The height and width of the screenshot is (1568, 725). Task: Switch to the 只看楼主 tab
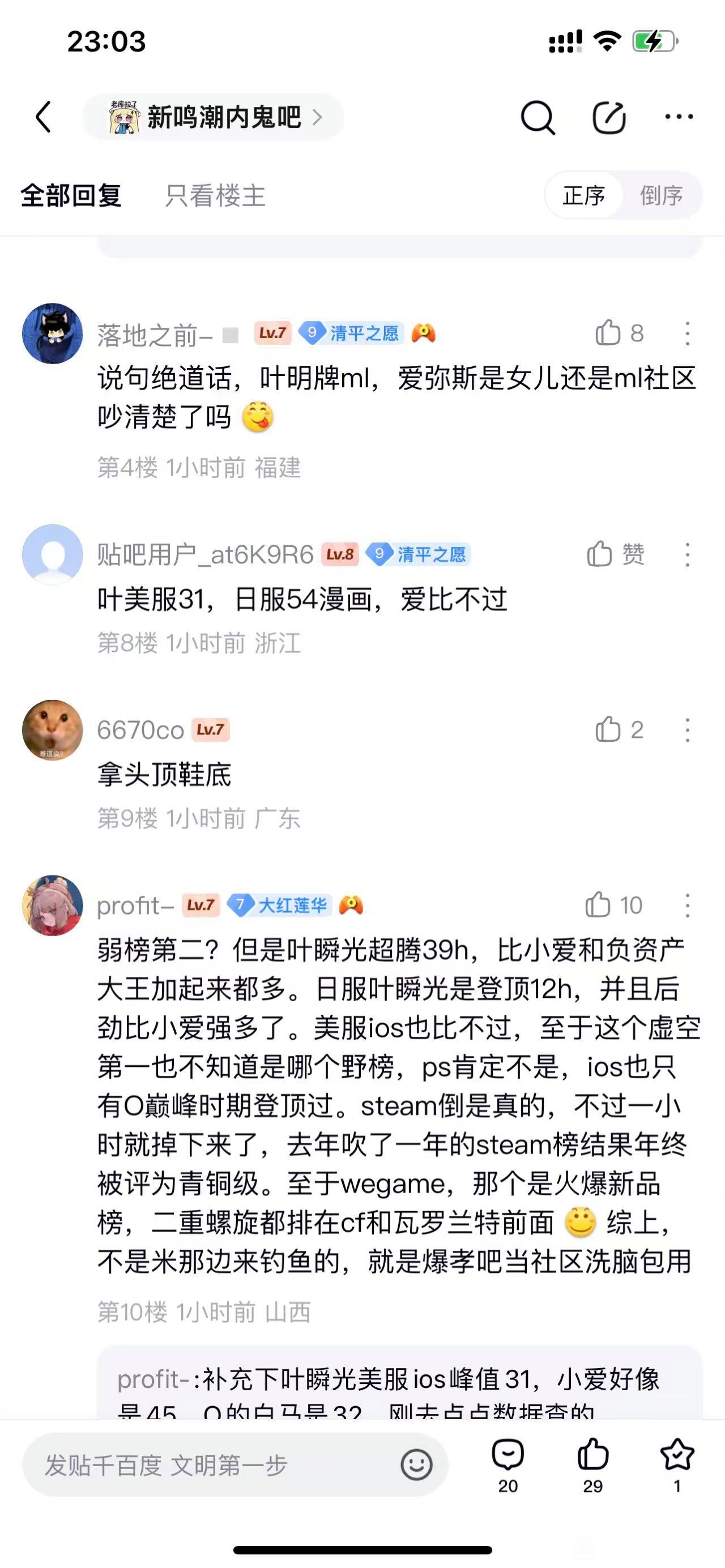click(x=215, y=196)
